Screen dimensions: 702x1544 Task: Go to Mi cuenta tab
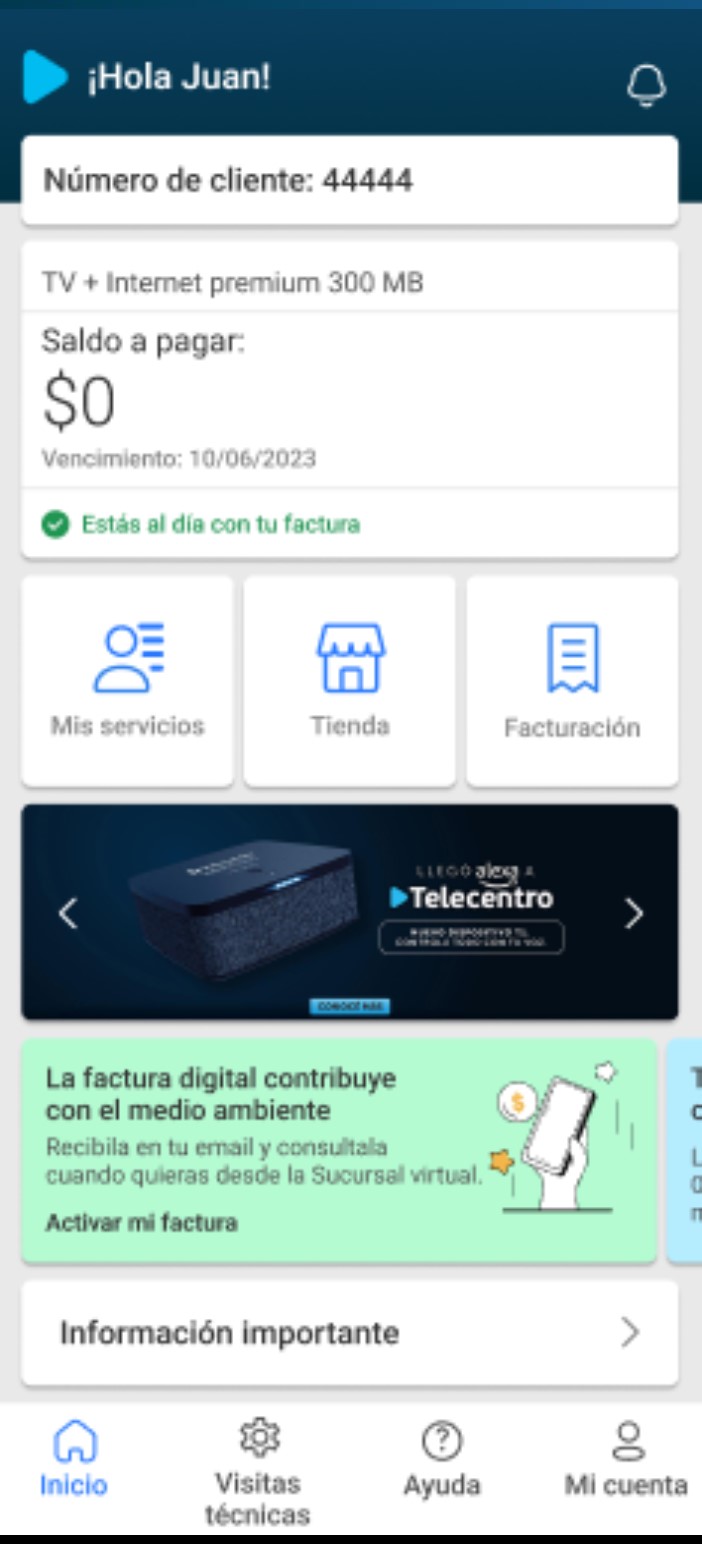click(626, 1460)
